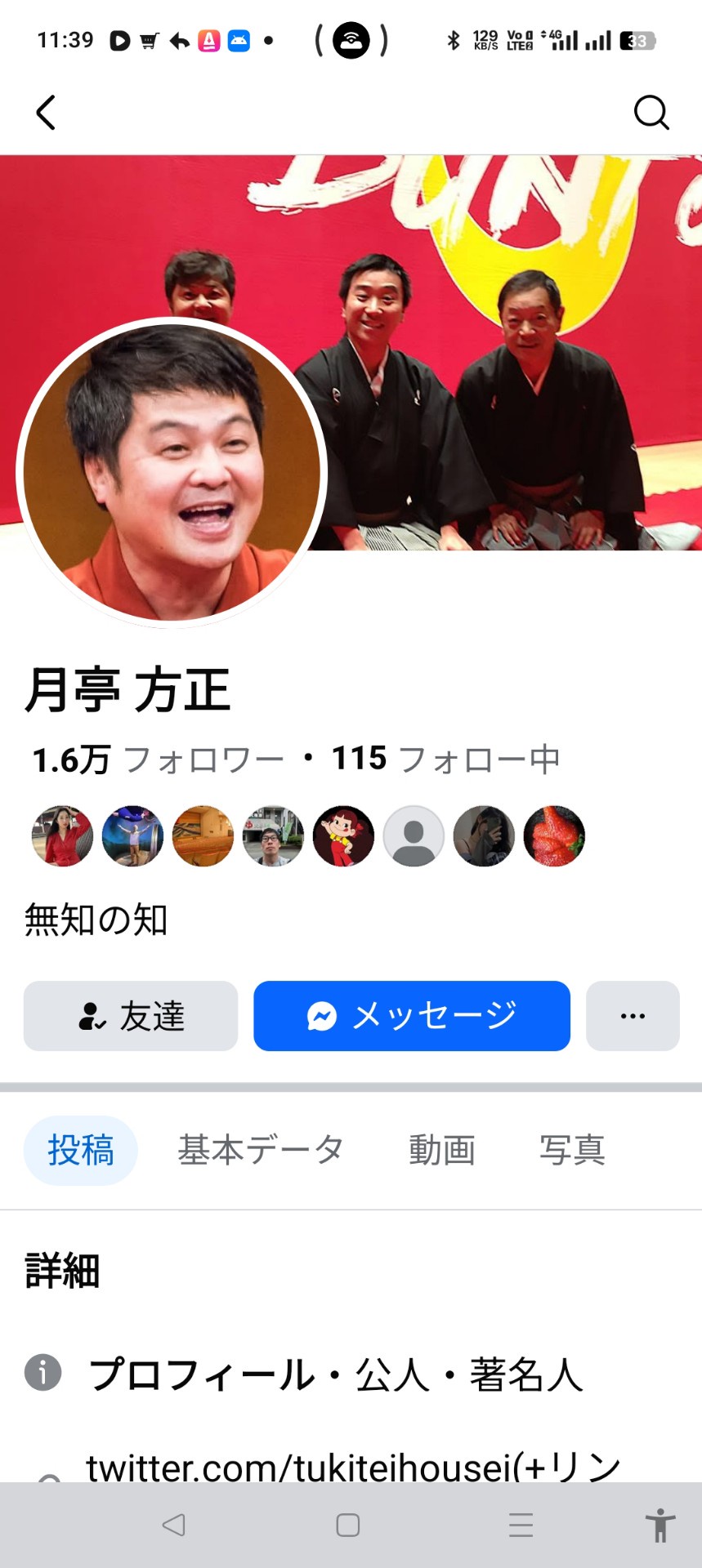702x1568 pixels.
Task: Open the 1.6万 フォロワー list
Action: 158,759
